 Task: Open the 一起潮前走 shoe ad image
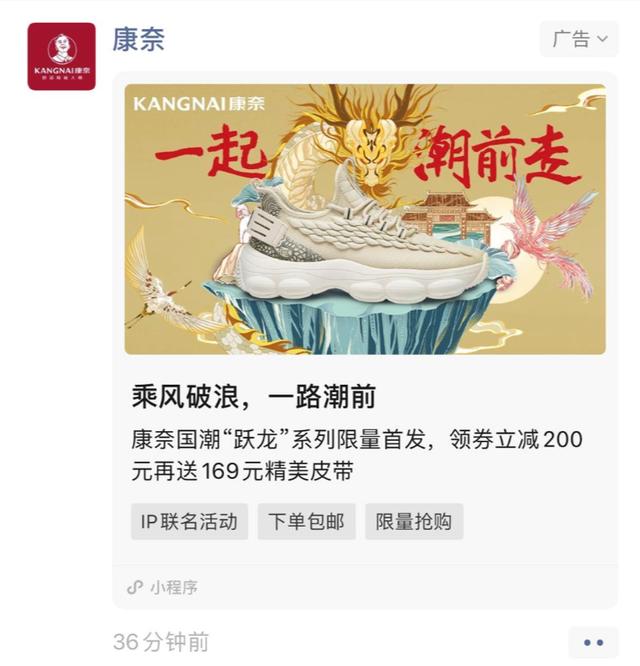365,219
